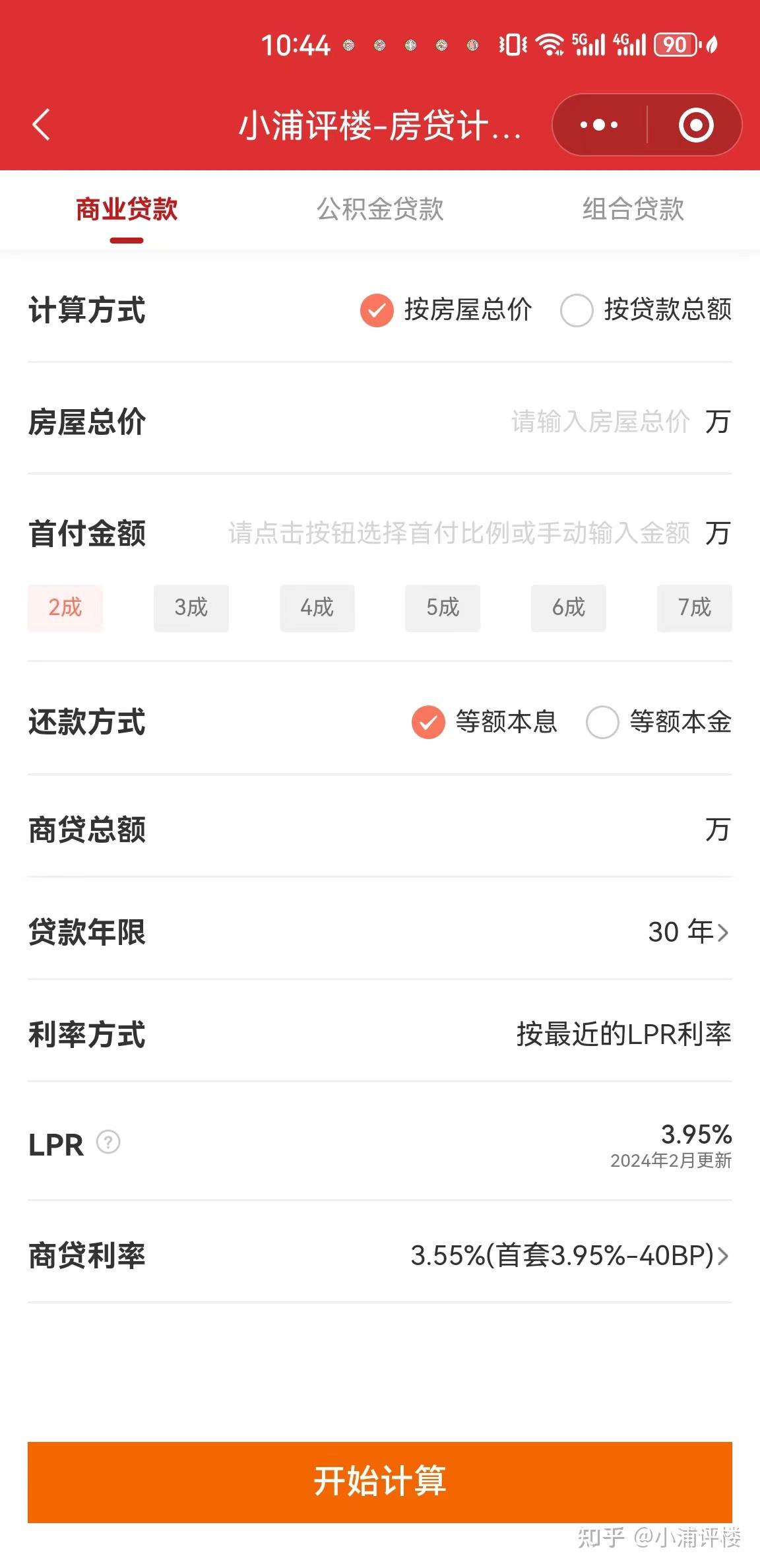Select 5成 down payment ratio
The image size is (760, 1568).
click(x=443, y=608)
